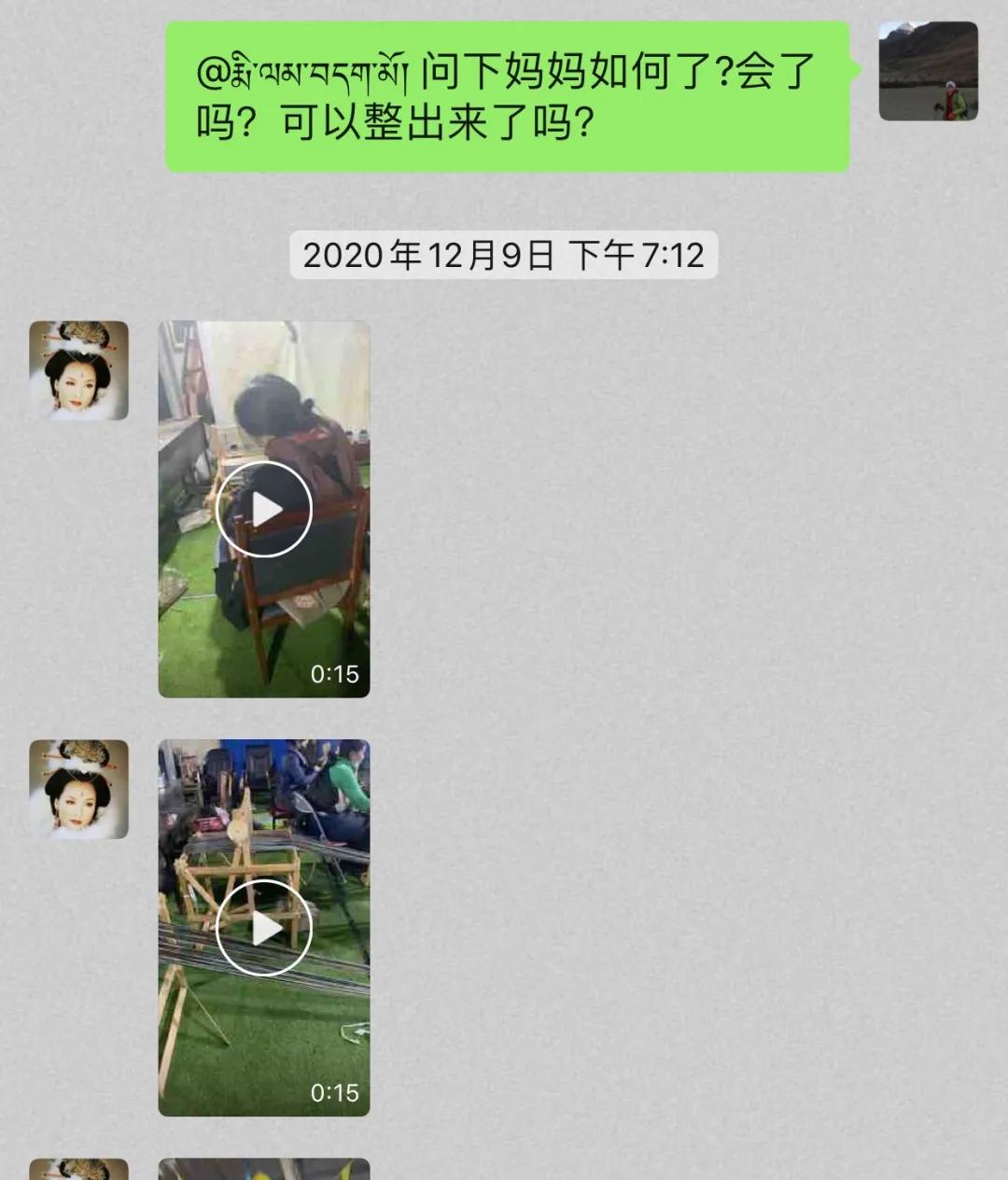
Task: Play the video of woman sitting on chair
Action: click(x=264, y=510)
